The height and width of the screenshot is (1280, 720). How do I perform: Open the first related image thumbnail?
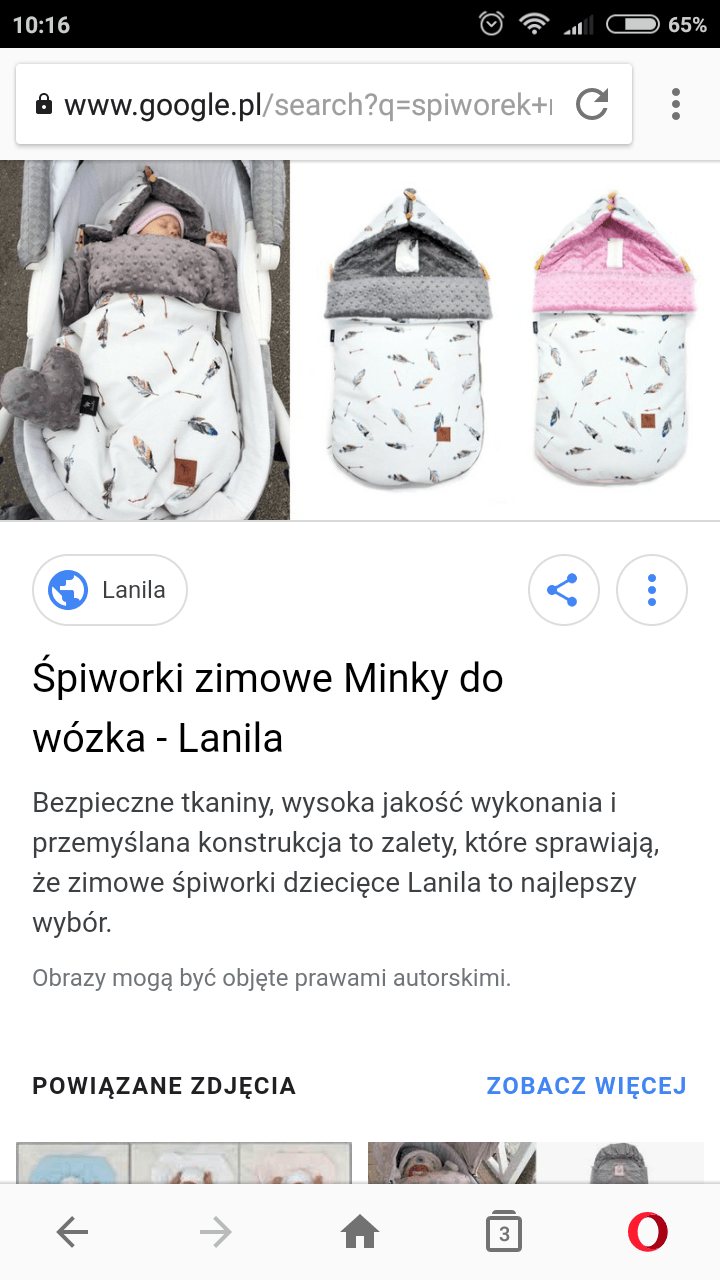(184, 1163)
